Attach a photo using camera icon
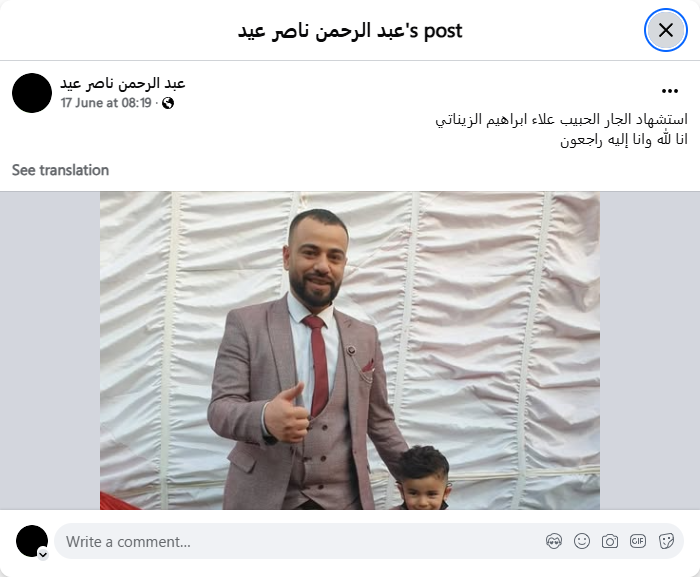The image size is (700, 577). (610, 542)
